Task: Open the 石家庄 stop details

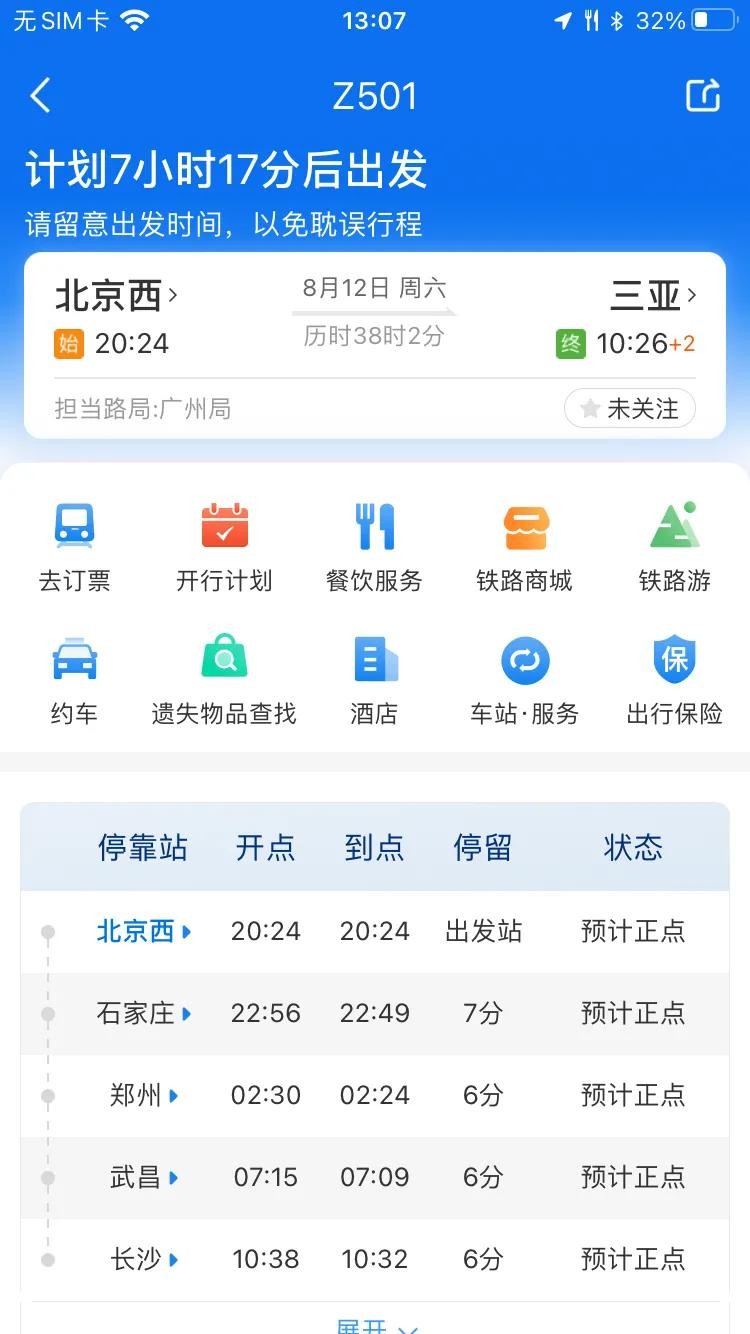Action: pyautogui.click(x=143, y=1013)
